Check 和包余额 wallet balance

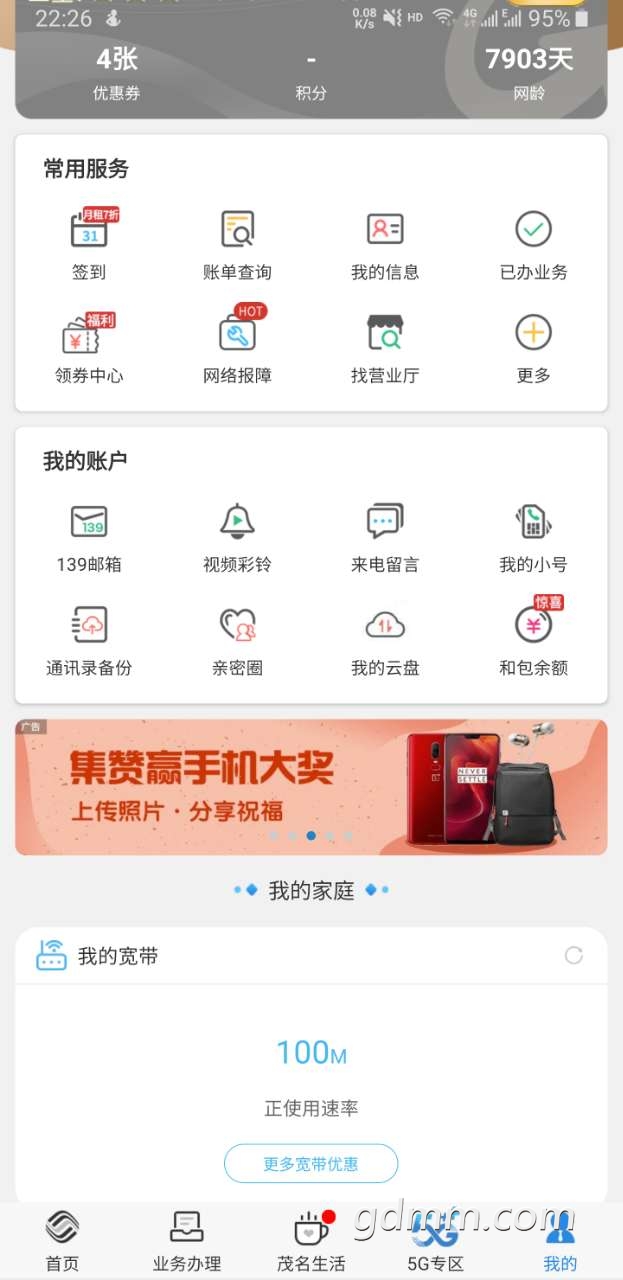(533, 641)
